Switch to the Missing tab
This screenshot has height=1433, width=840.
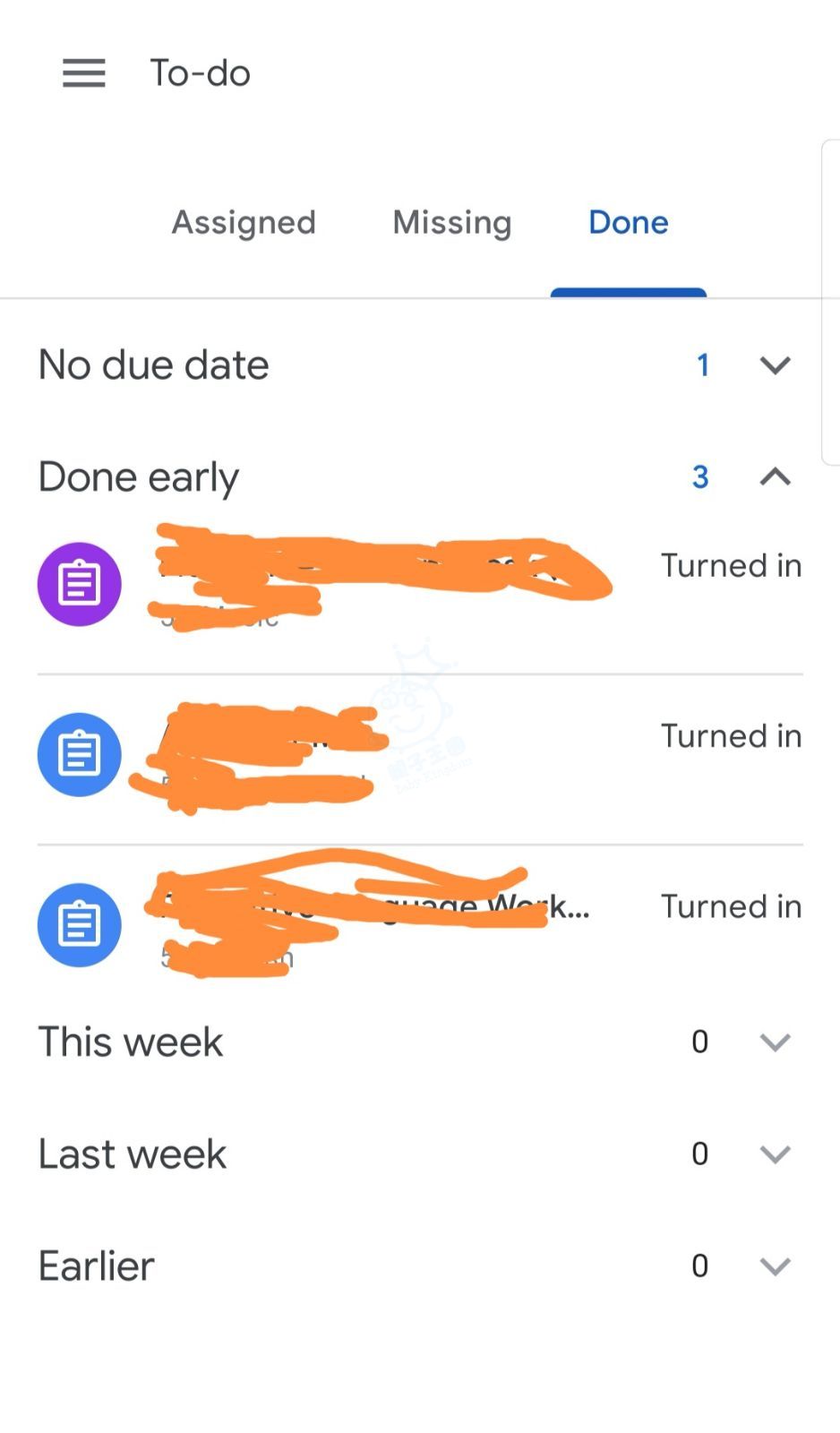(x=452, y=222)
